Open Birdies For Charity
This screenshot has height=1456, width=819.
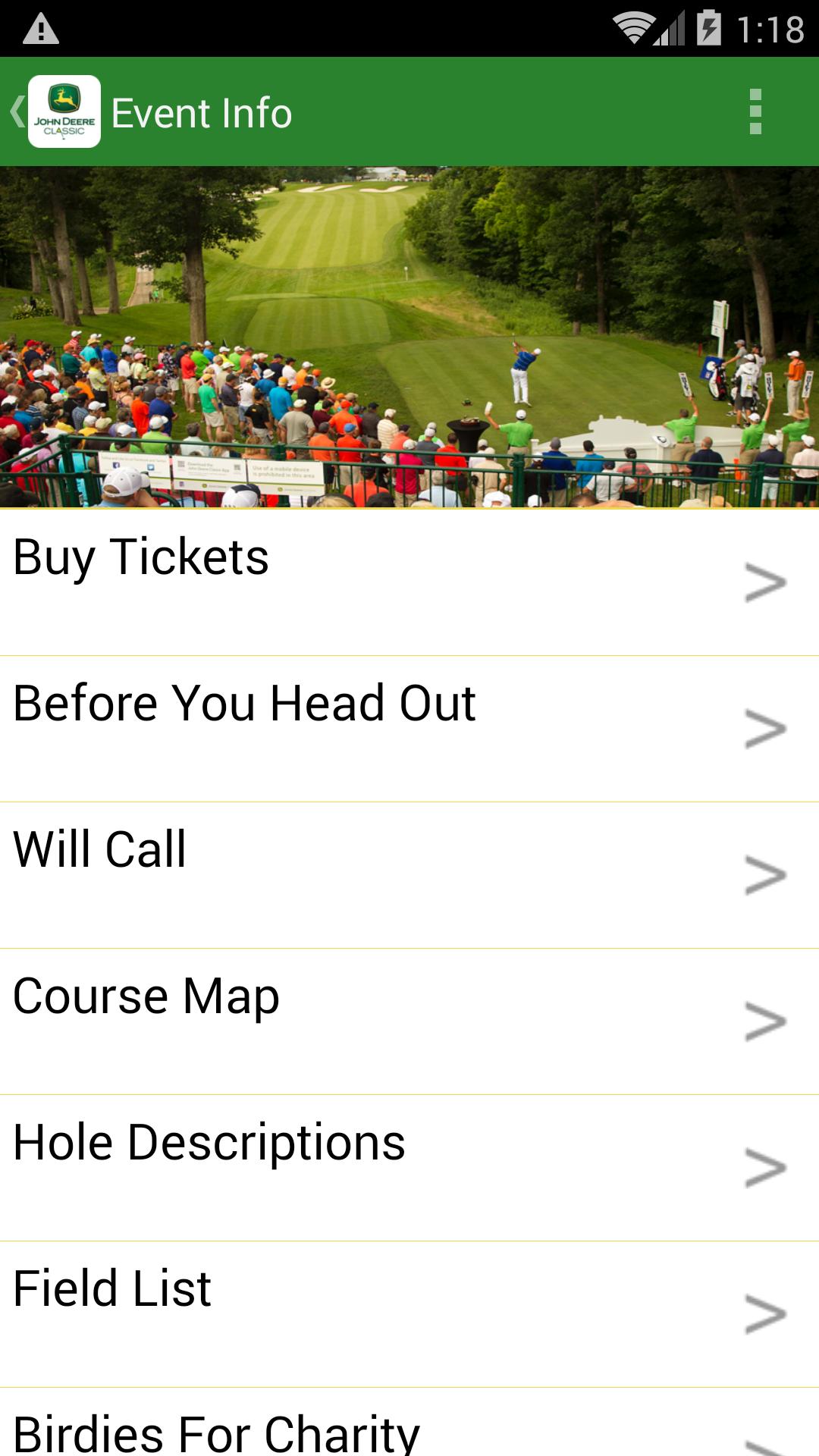(409, 1429)
